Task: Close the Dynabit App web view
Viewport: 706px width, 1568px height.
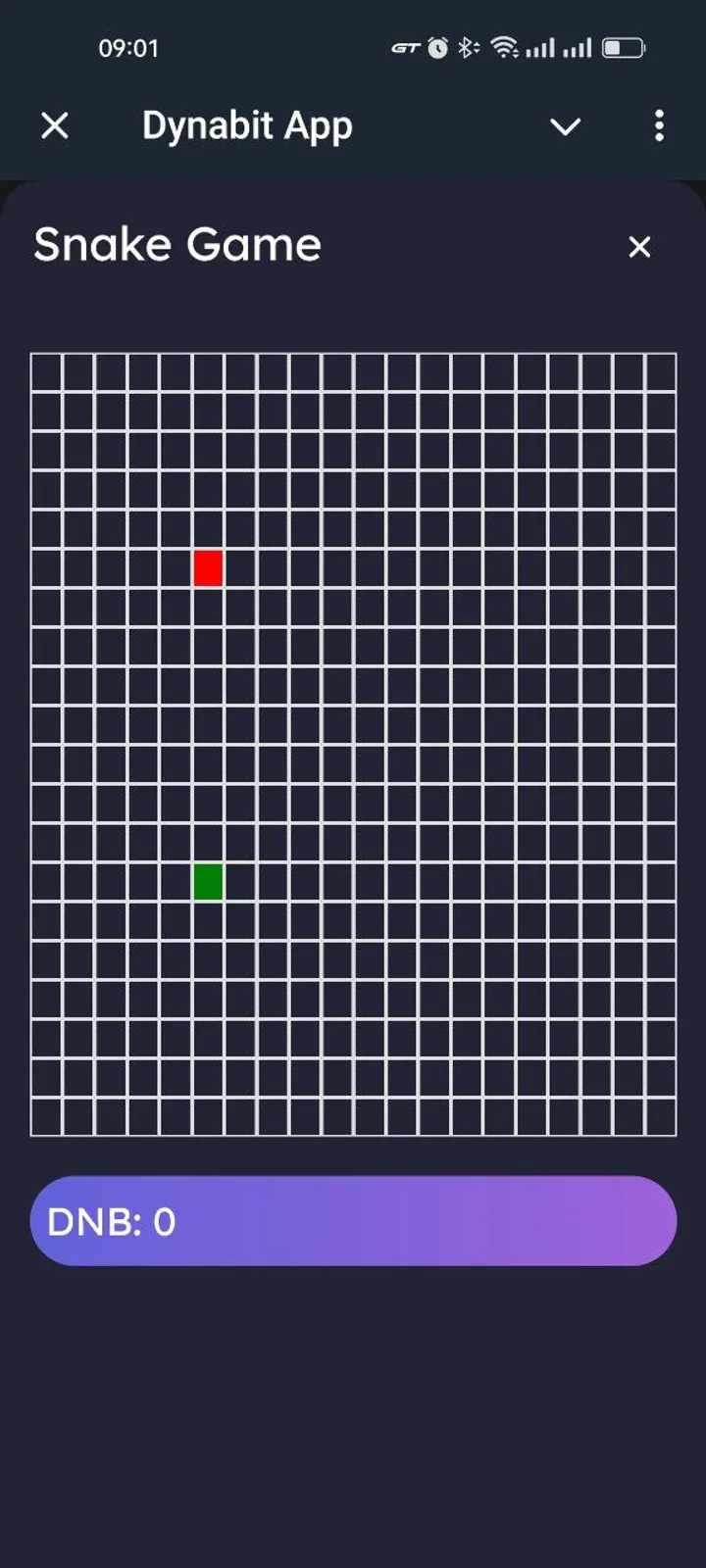Action: [x=55, y=125]
